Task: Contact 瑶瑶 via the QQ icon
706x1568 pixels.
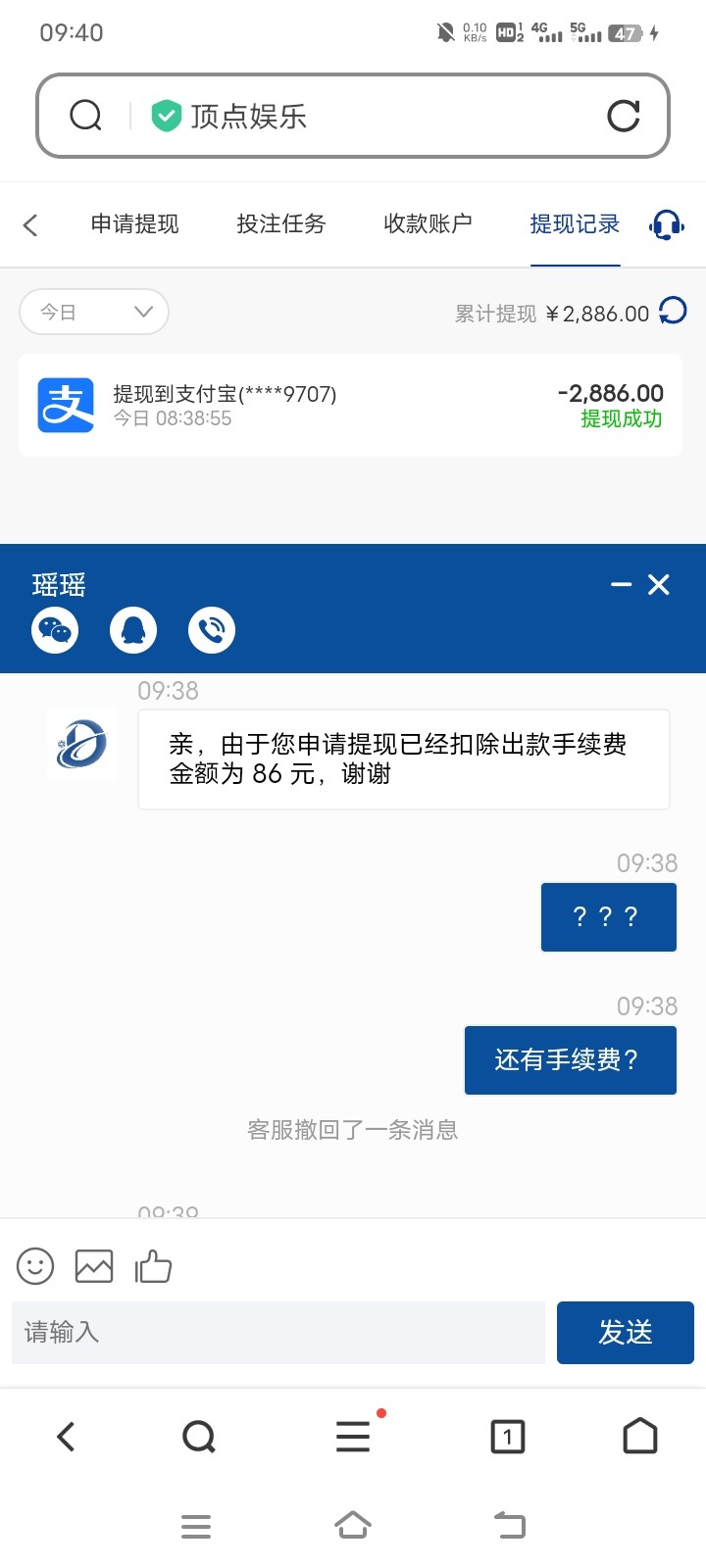Action: pyautogui.click(x=133, y=630)
